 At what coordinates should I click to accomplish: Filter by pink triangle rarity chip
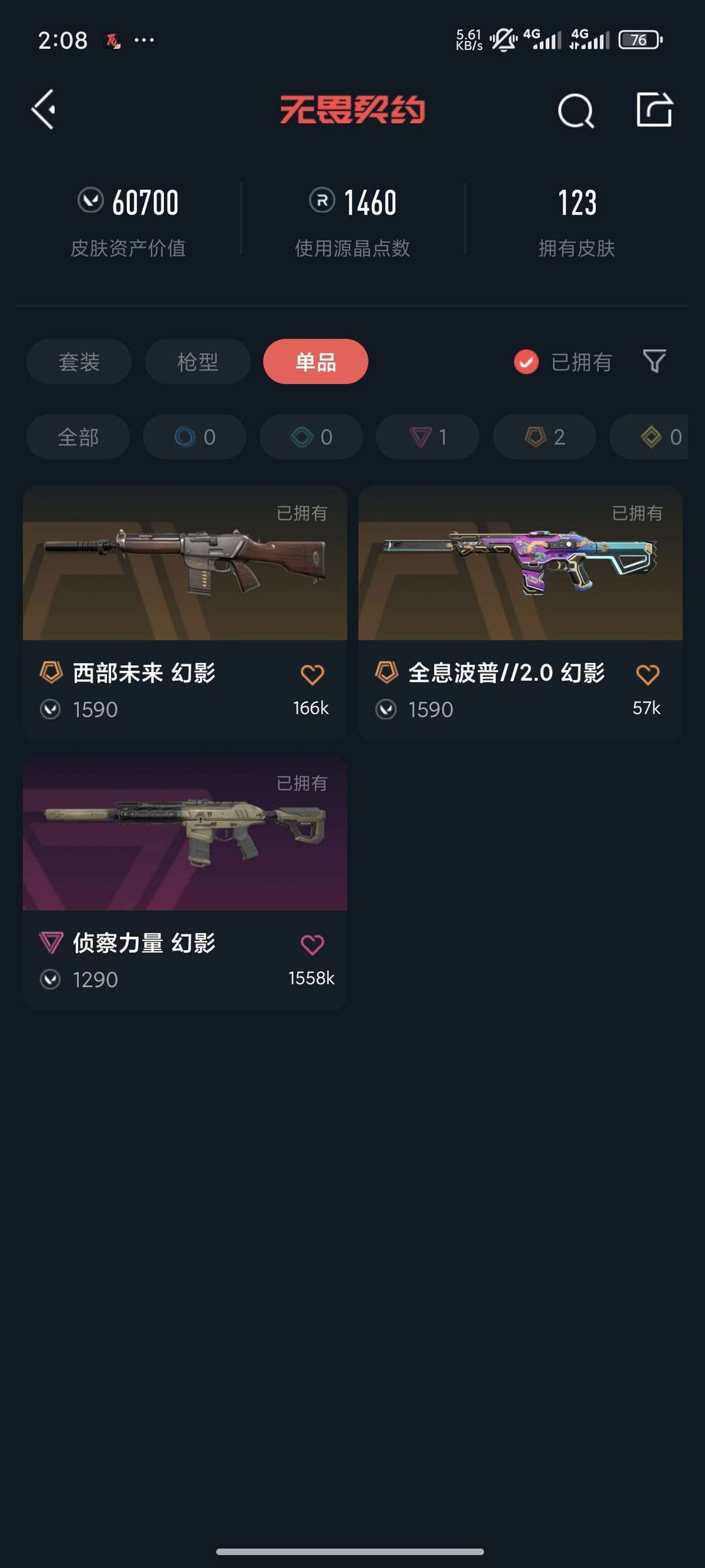click(428, 437)
